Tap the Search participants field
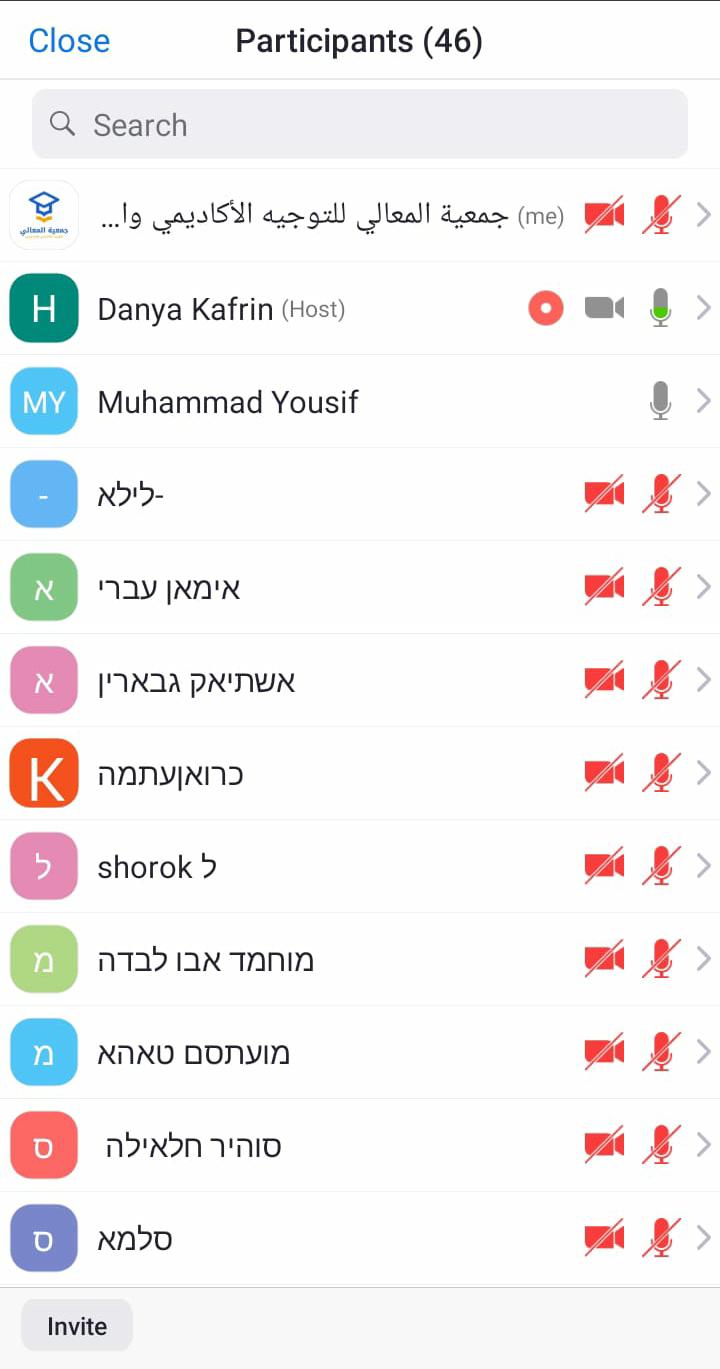The image size is (720, 1369). [360, 124]
